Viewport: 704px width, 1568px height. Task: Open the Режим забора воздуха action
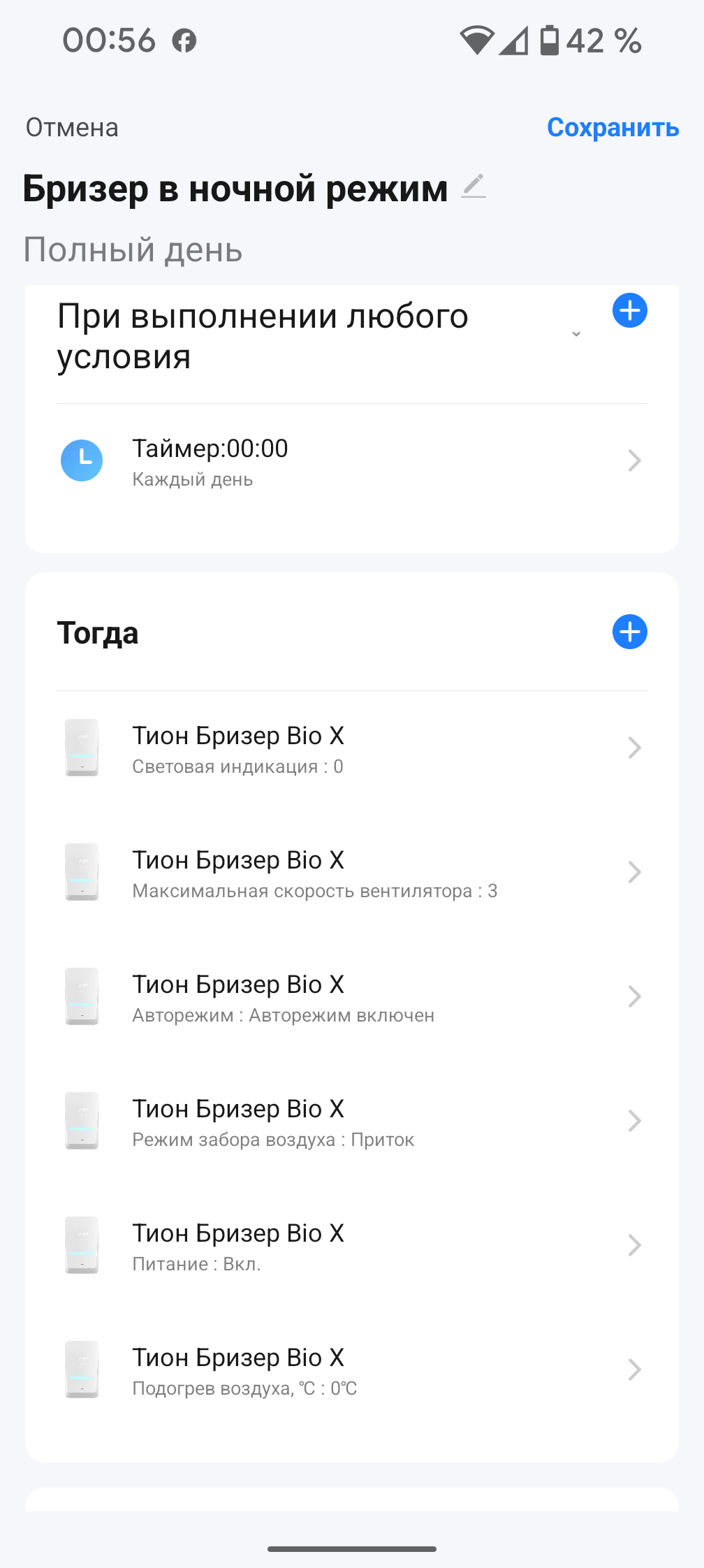[351, 1121]
